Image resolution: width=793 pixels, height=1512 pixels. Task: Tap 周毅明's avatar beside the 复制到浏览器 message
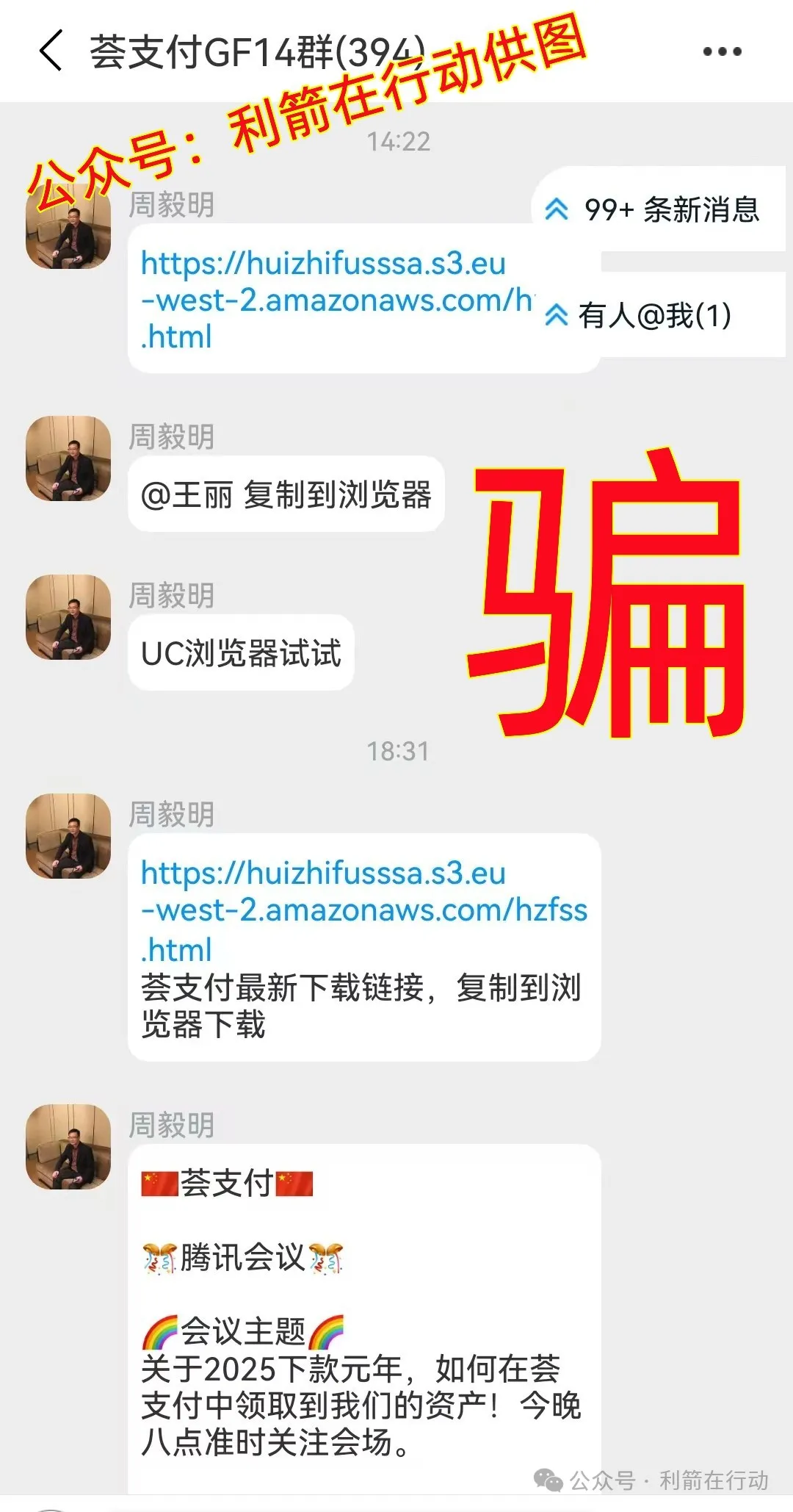(68, 458)
